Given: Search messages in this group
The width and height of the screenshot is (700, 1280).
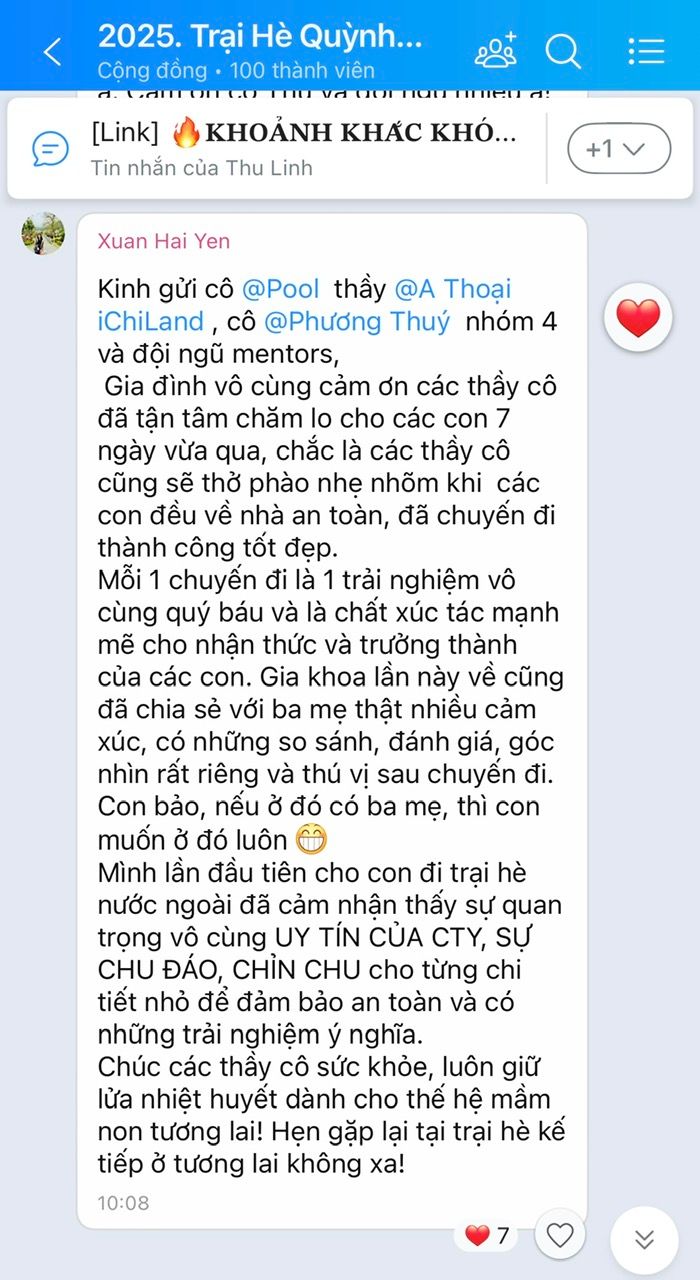Looking at the screenshot, I should [x=563, y=50].
